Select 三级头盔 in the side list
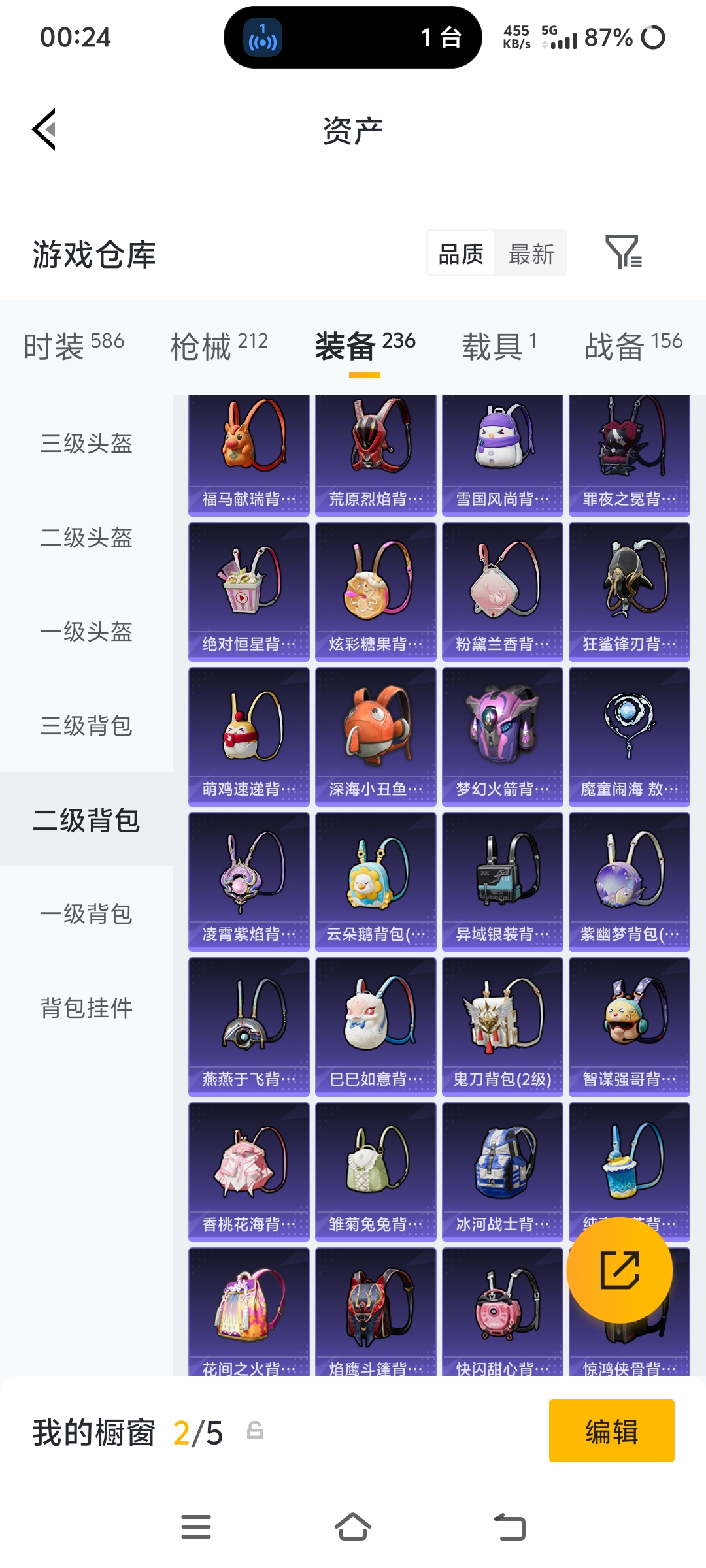The width and height of the screenshot is (706, 1568). click(86, 444)
